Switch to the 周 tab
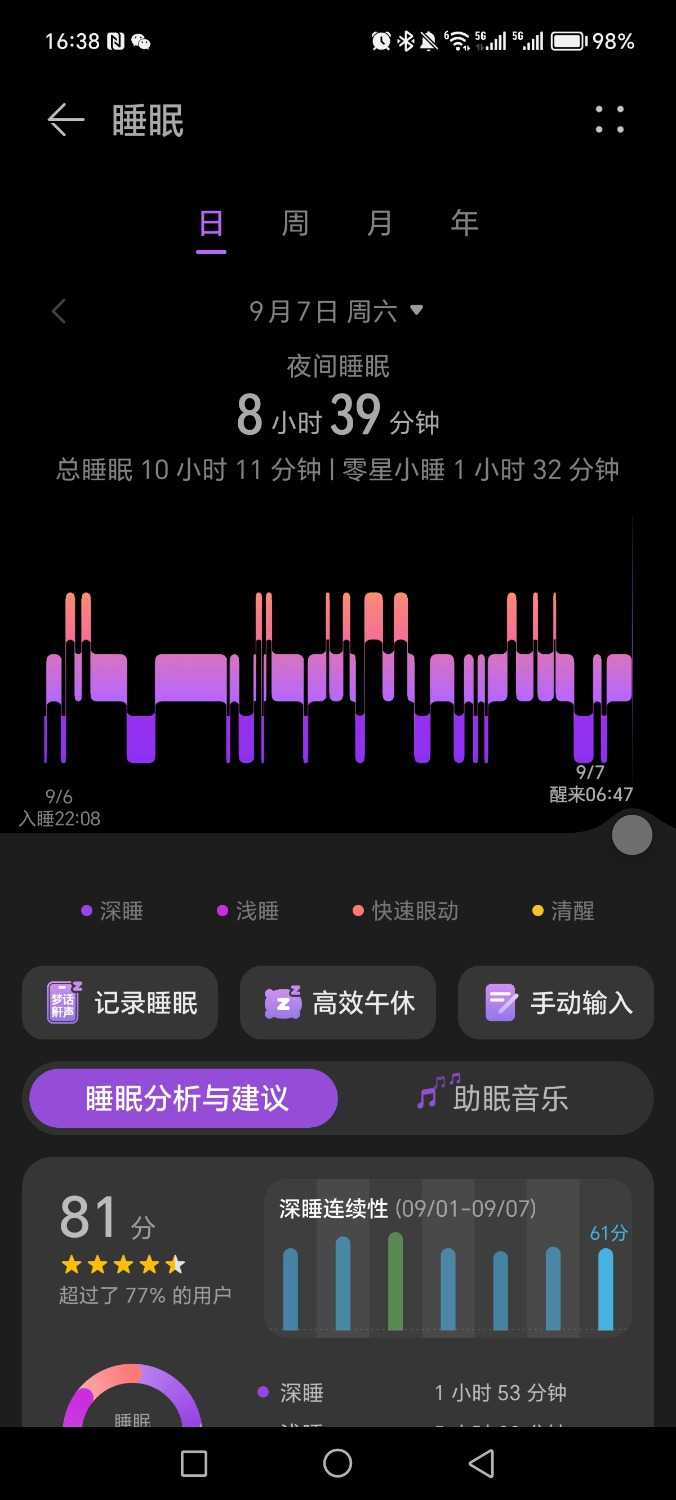Viewport: 676px width, 1500px height. (x=295, y=223)
